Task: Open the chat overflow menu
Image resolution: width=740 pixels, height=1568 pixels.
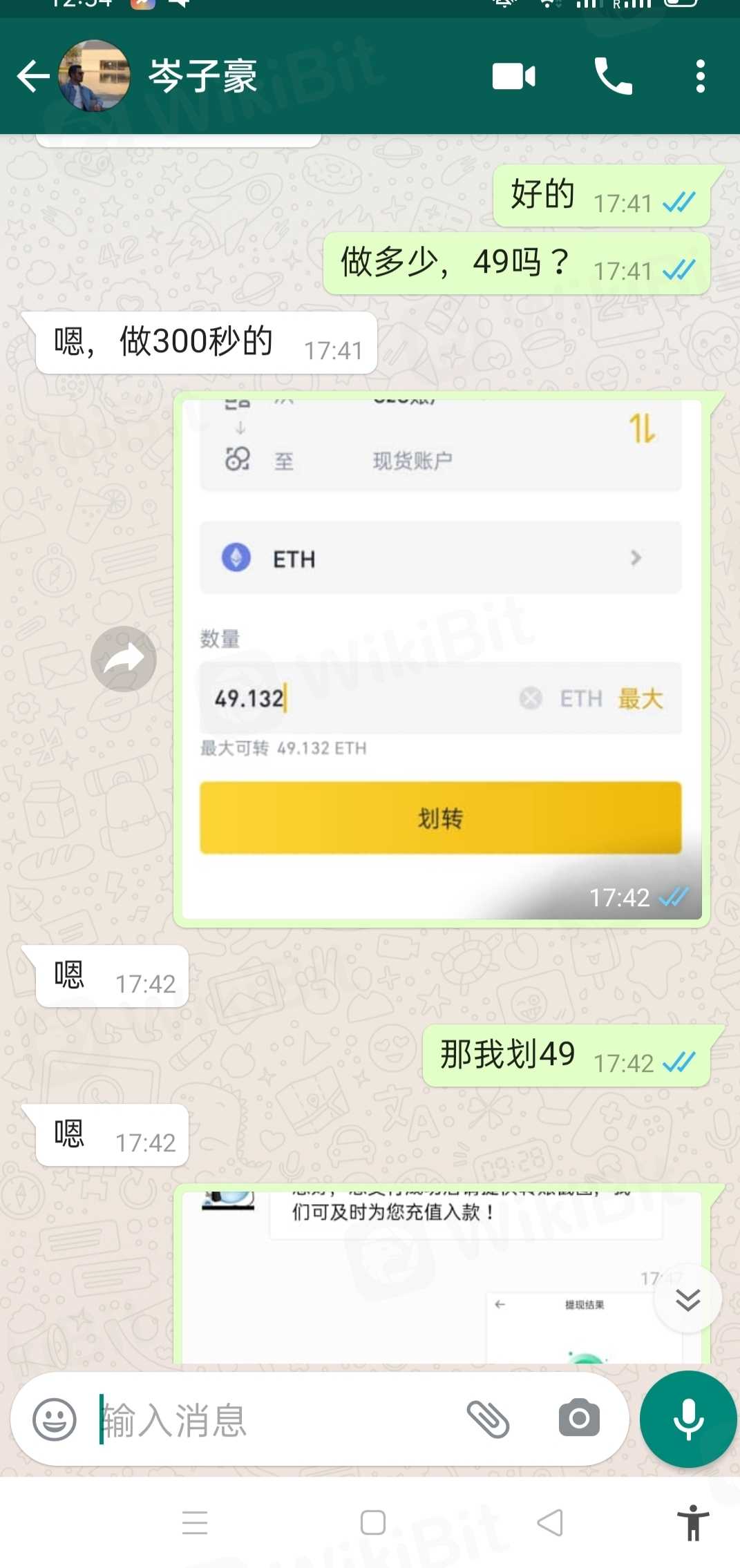Action: coord(700,76)
